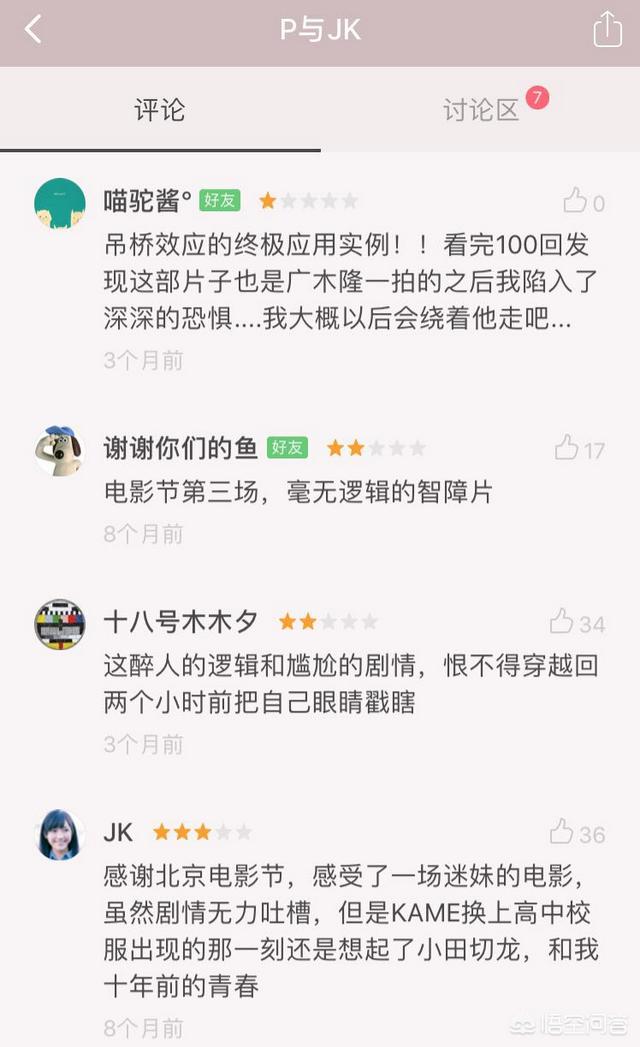The height and width of the screenshot is (1047, 640).
Task: Share this page via the share icon
Action: tap(607, 29)
